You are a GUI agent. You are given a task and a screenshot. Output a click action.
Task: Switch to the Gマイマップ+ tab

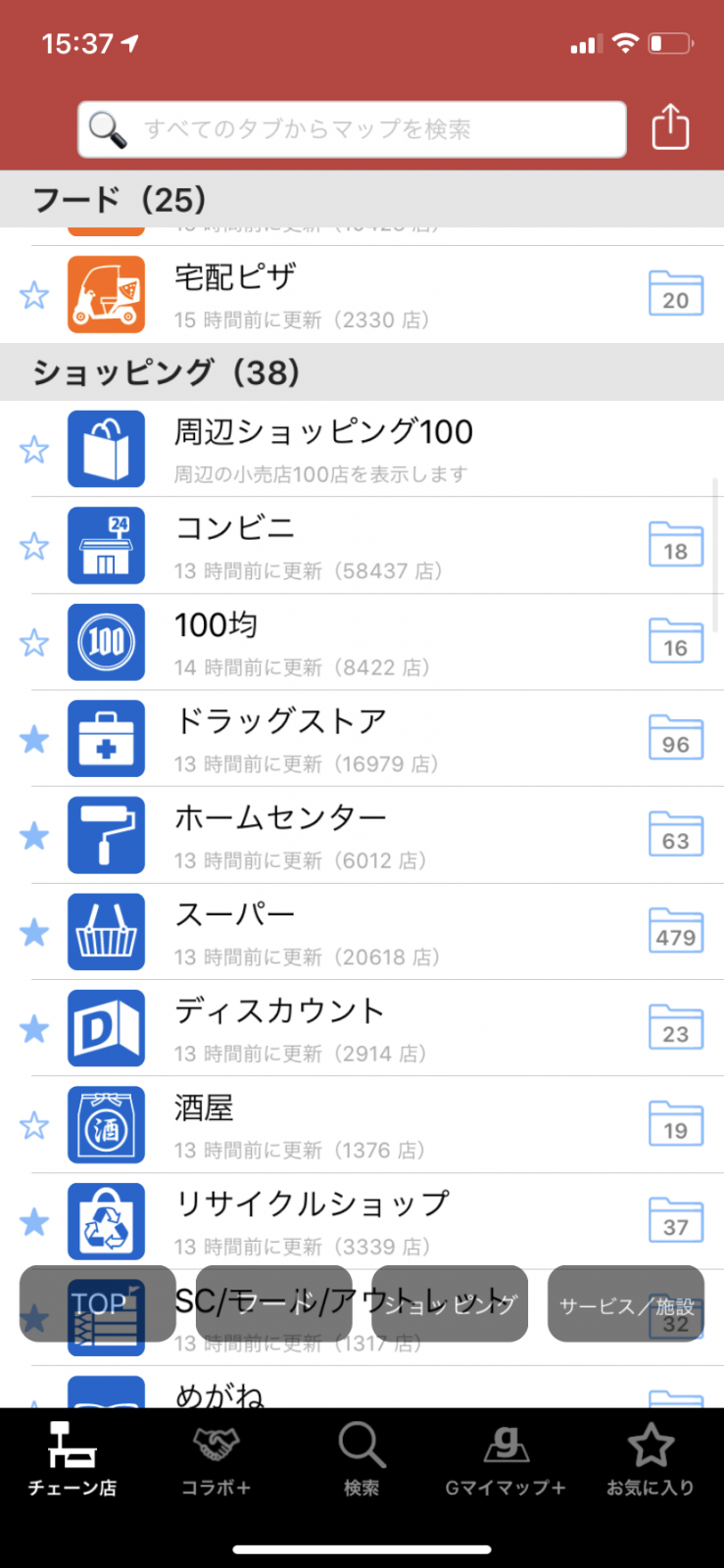(x=506, y=1460)
